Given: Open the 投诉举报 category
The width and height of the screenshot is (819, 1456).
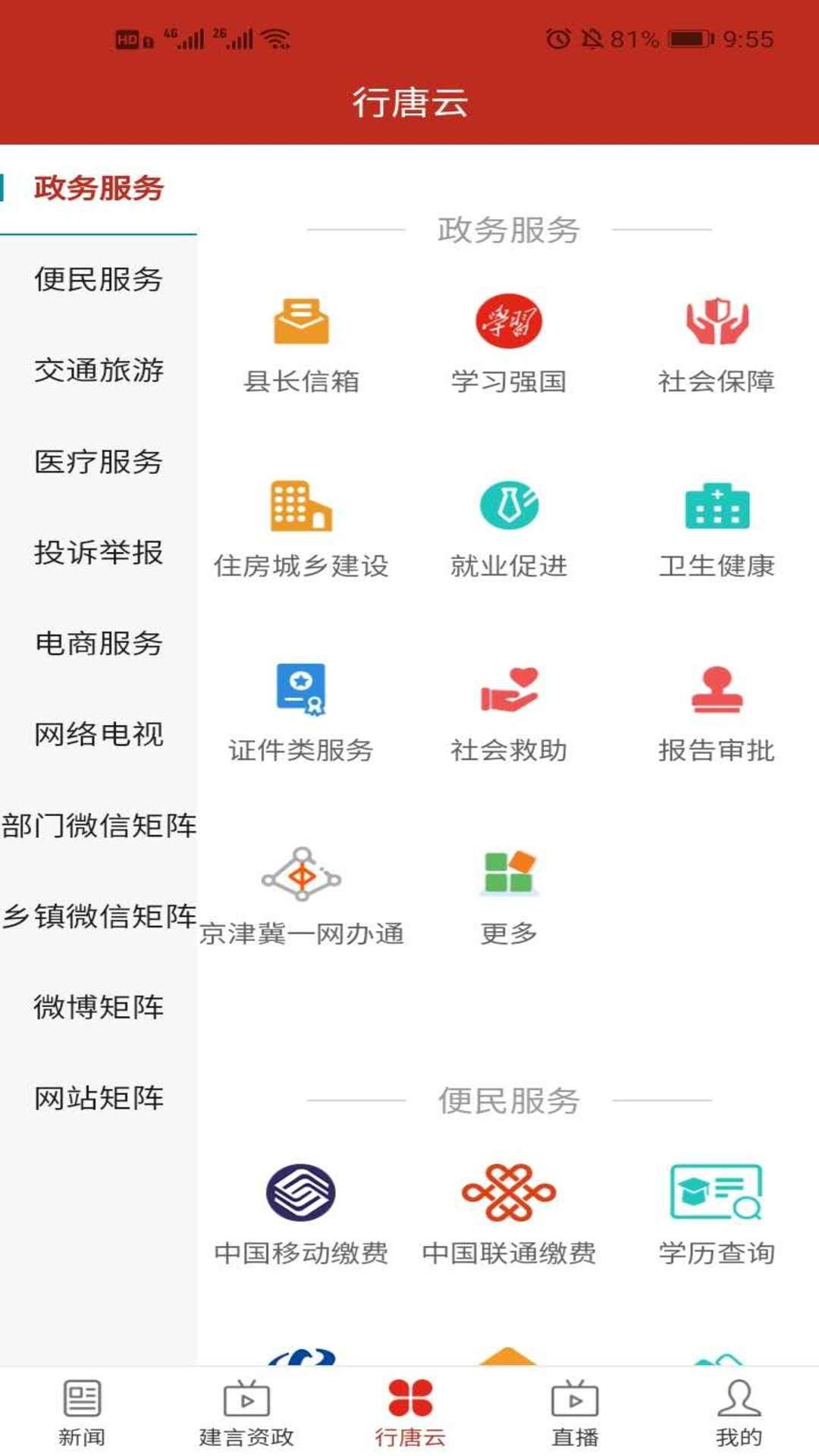Looking at the screenshot, I should coord(99,552).
